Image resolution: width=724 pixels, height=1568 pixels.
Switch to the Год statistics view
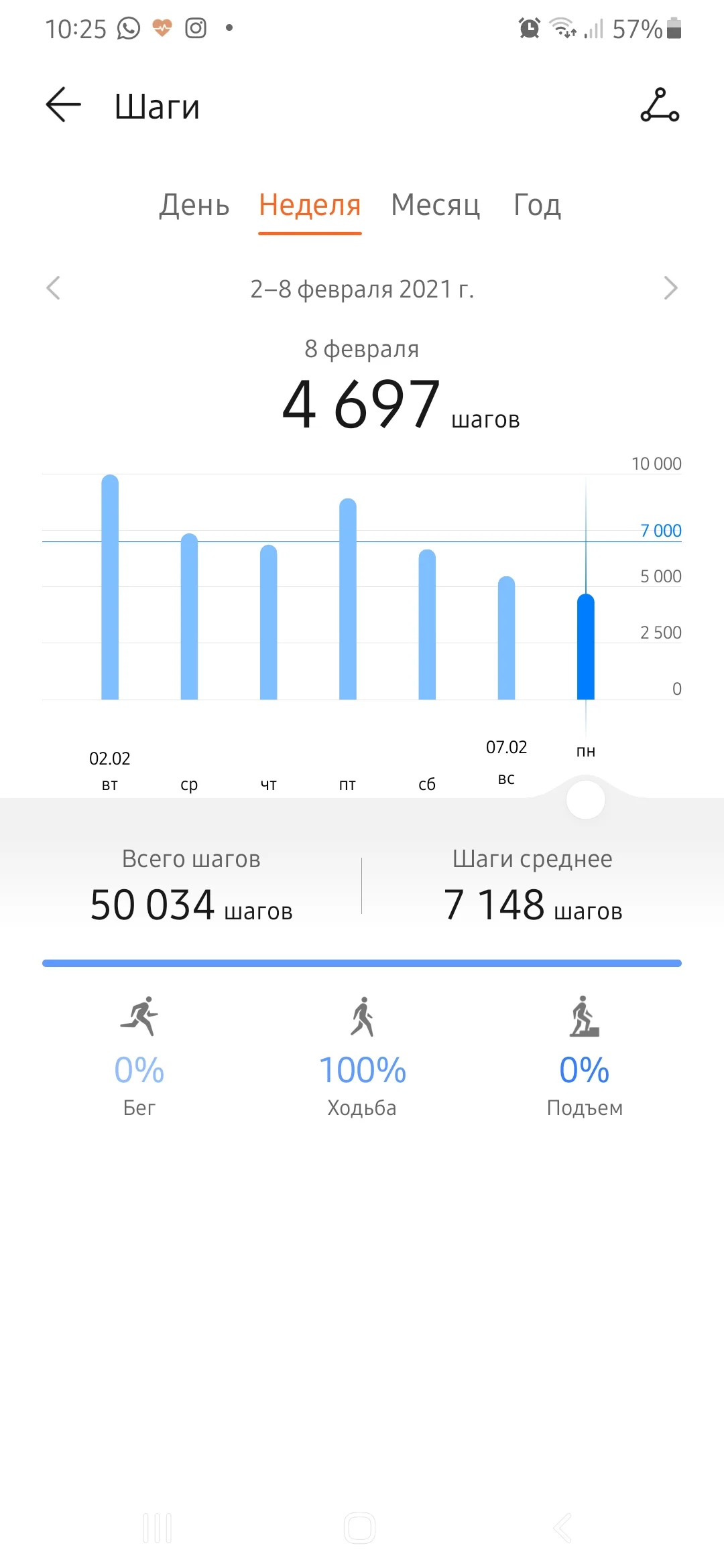[x=536, y=206]
